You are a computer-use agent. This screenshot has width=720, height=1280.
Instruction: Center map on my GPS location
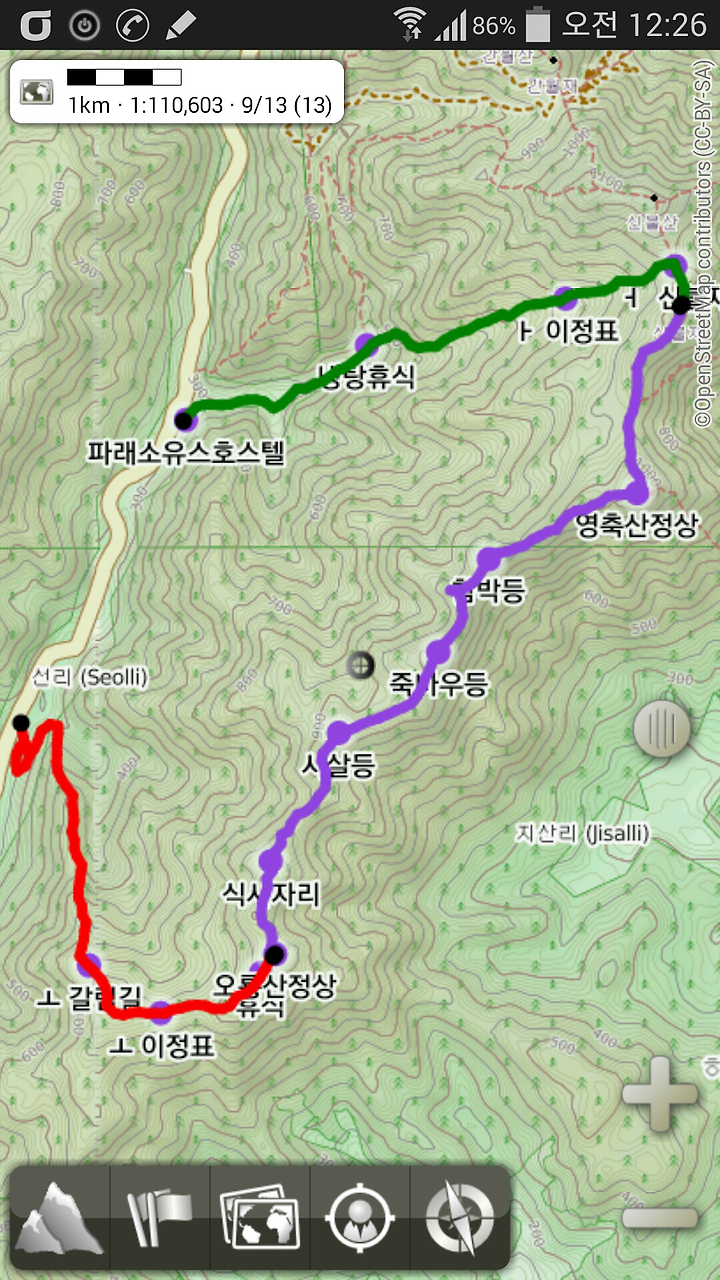360,1218
